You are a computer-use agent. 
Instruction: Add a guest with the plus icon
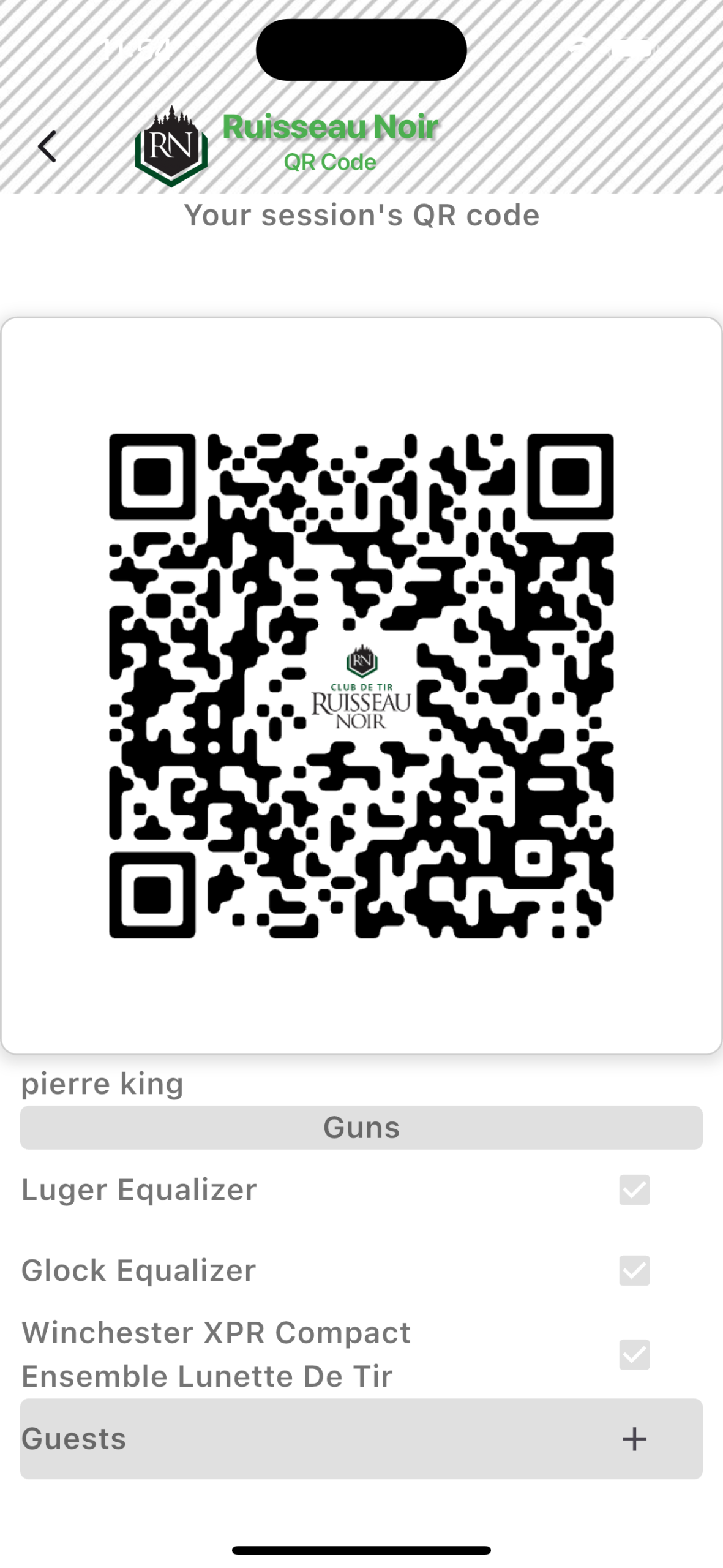coord(634,1439)
